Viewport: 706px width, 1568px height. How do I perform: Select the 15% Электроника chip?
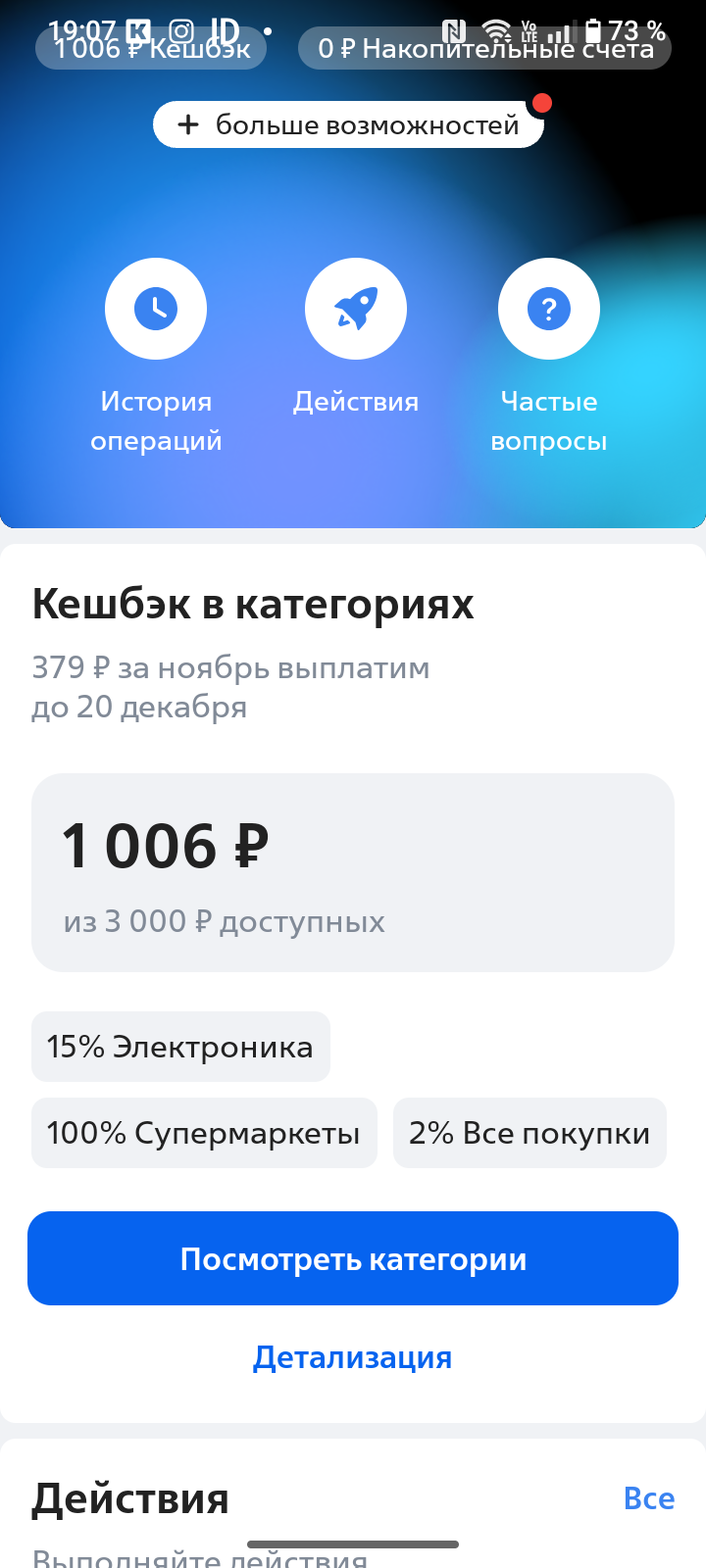[180, 1047]
